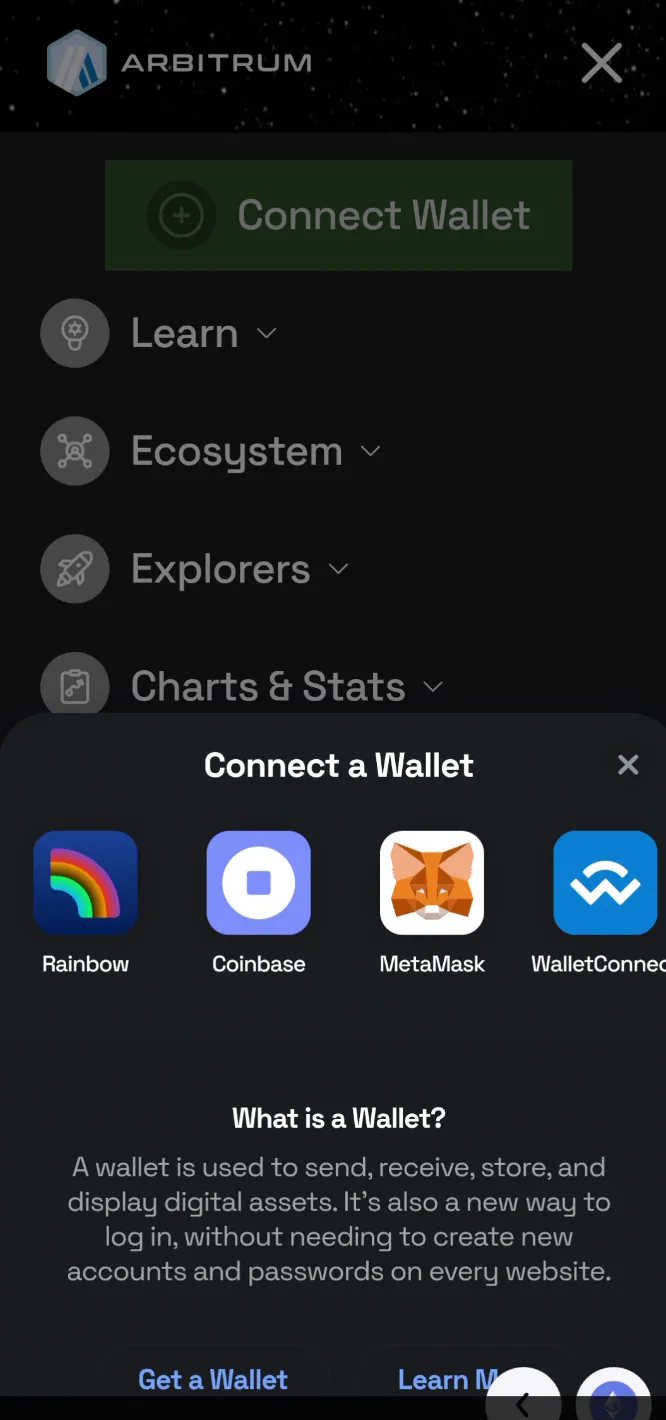Connect using MetaMask
The image size is (666, 1420).
[x=432, y=883]
